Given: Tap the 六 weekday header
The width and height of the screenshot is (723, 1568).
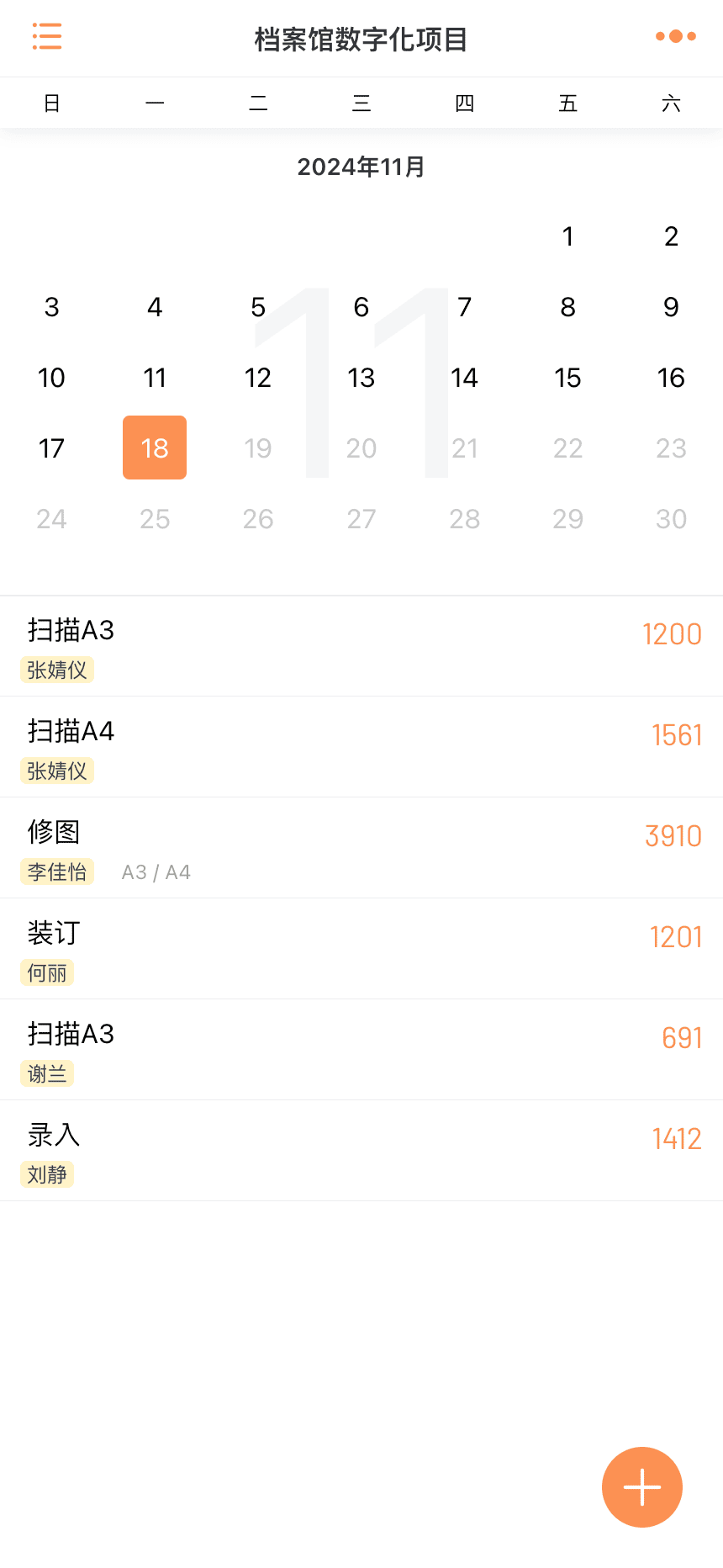Looking at the screenshot, I should [x=671, y=103].
